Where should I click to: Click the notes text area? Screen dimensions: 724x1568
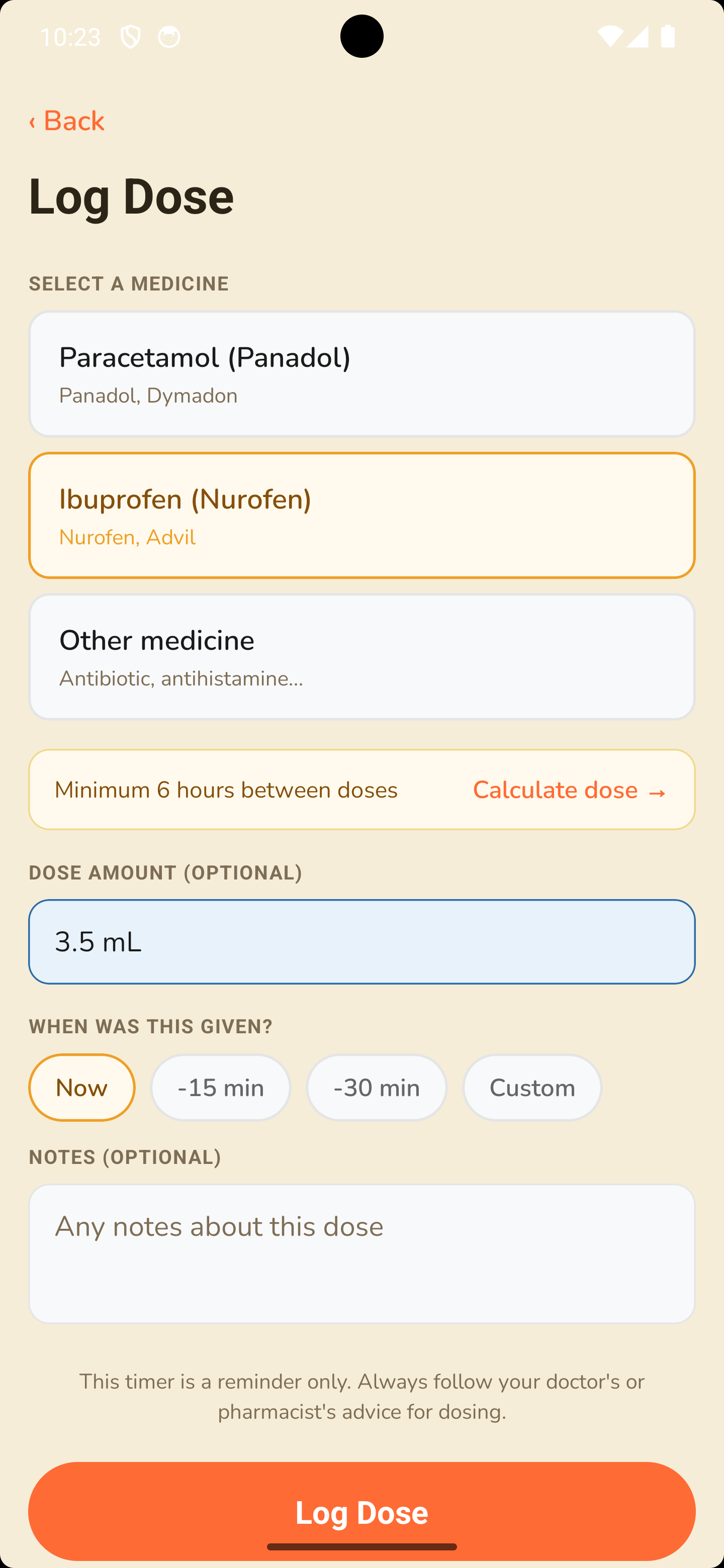click(x=361, y=1254)
